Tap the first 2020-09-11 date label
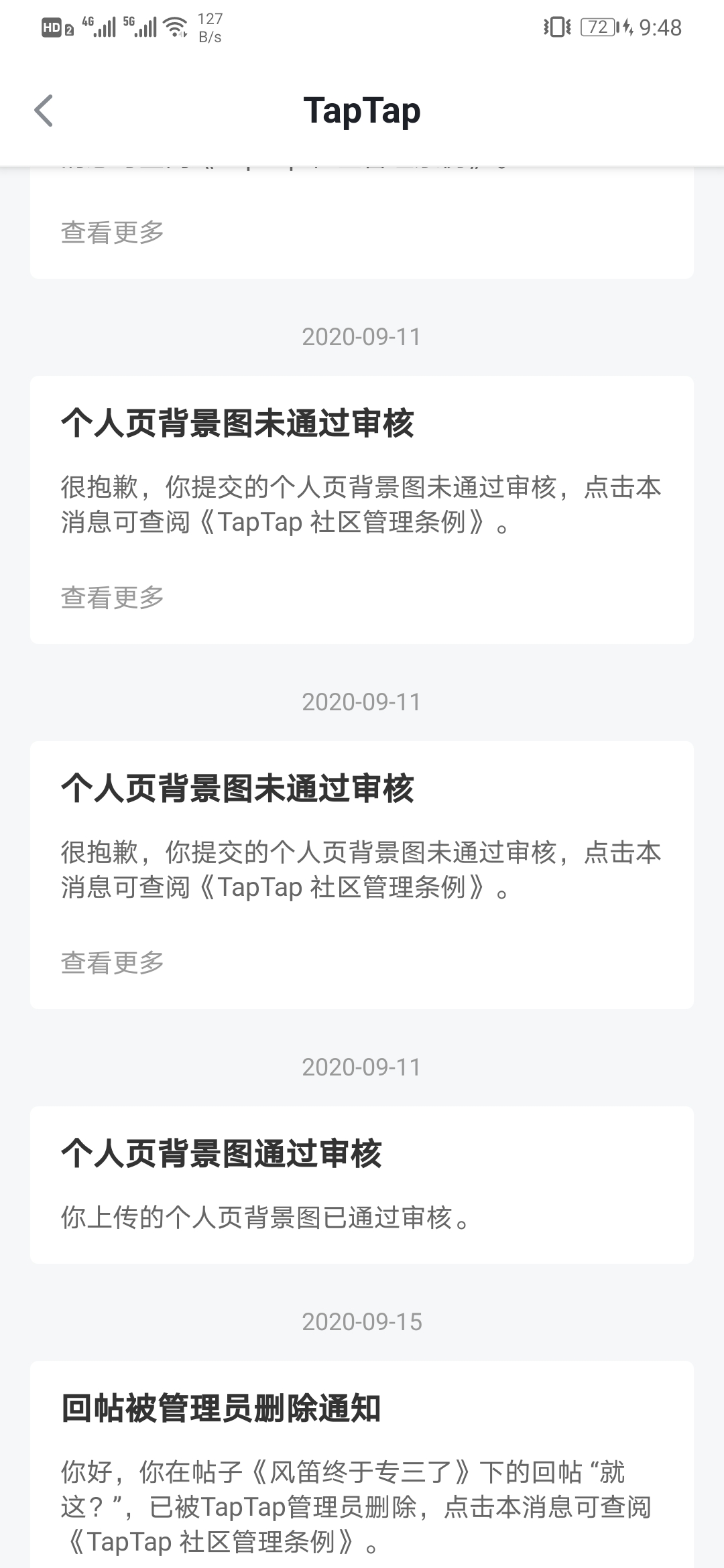This screenshot has width=724, height=1568. click(362, 337)
